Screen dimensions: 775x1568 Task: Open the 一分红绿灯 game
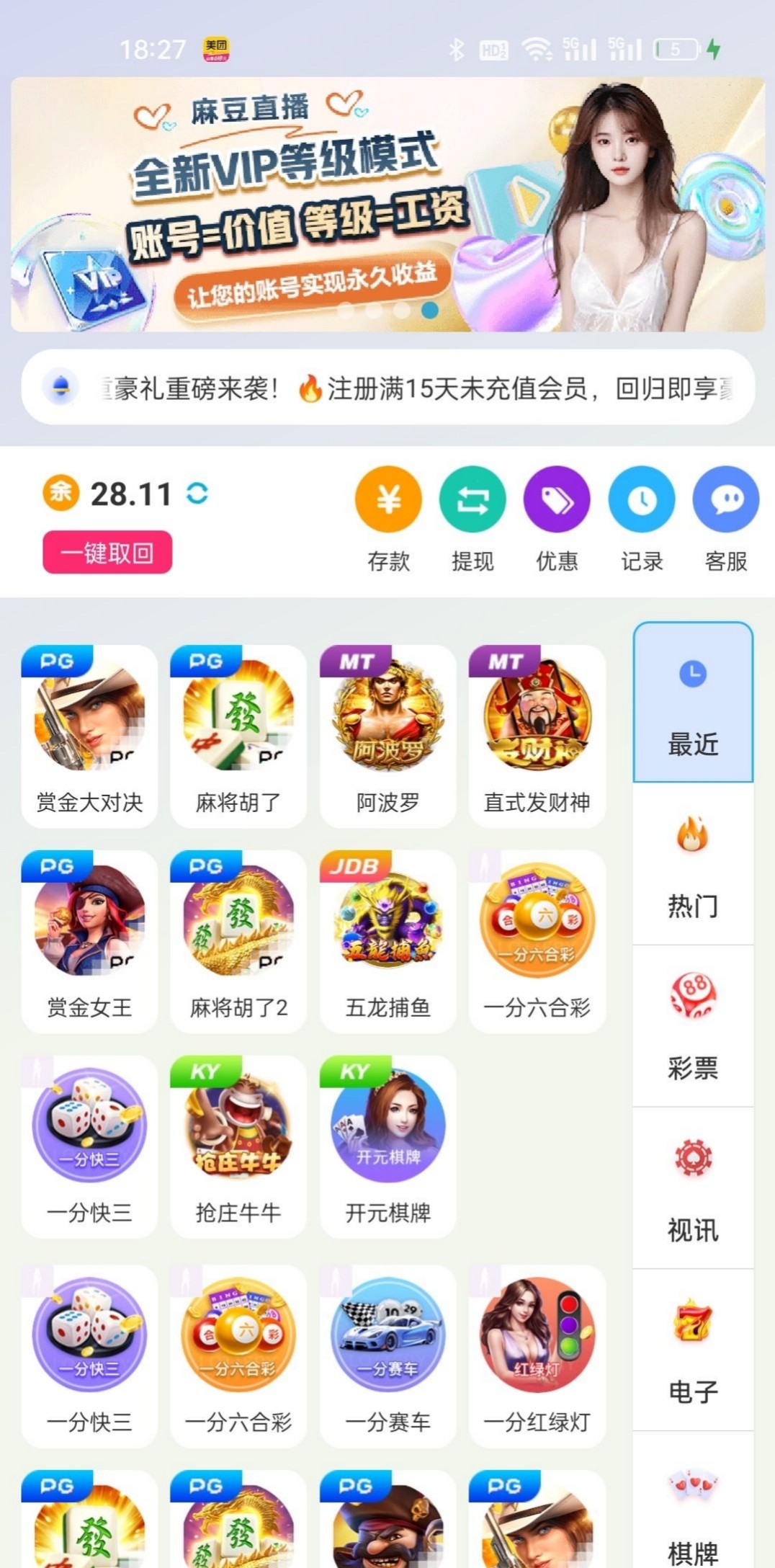click(537, 1355)
